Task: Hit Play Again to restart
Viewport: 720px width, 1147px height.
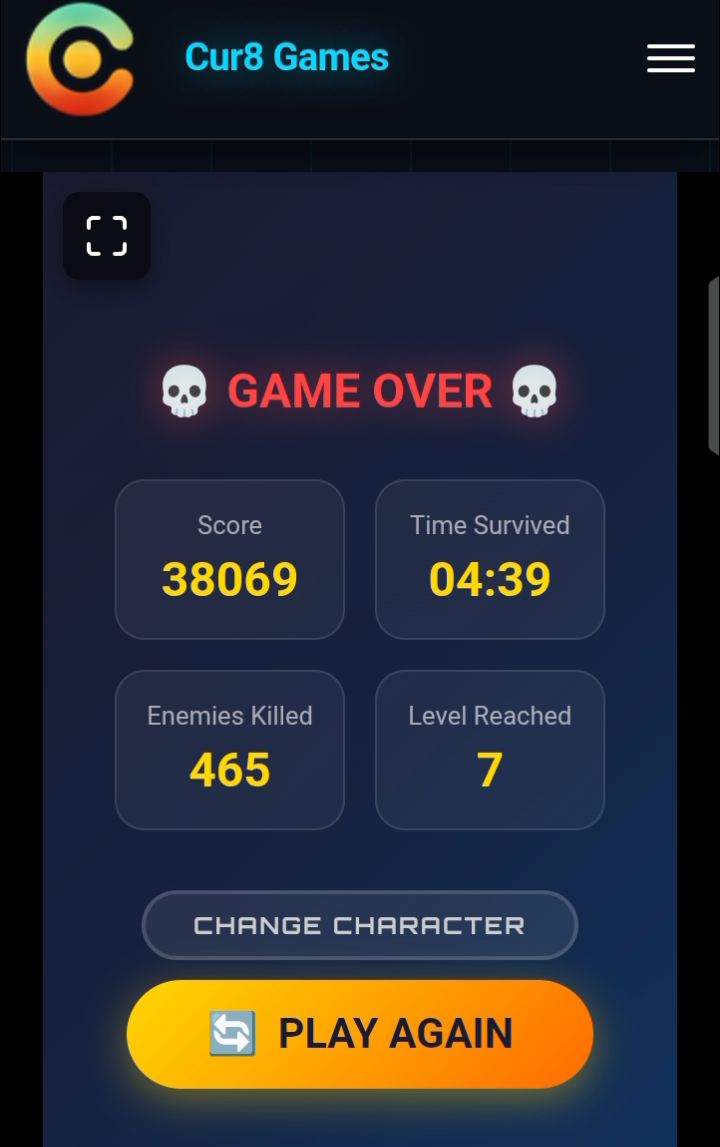Action: 359,1034
